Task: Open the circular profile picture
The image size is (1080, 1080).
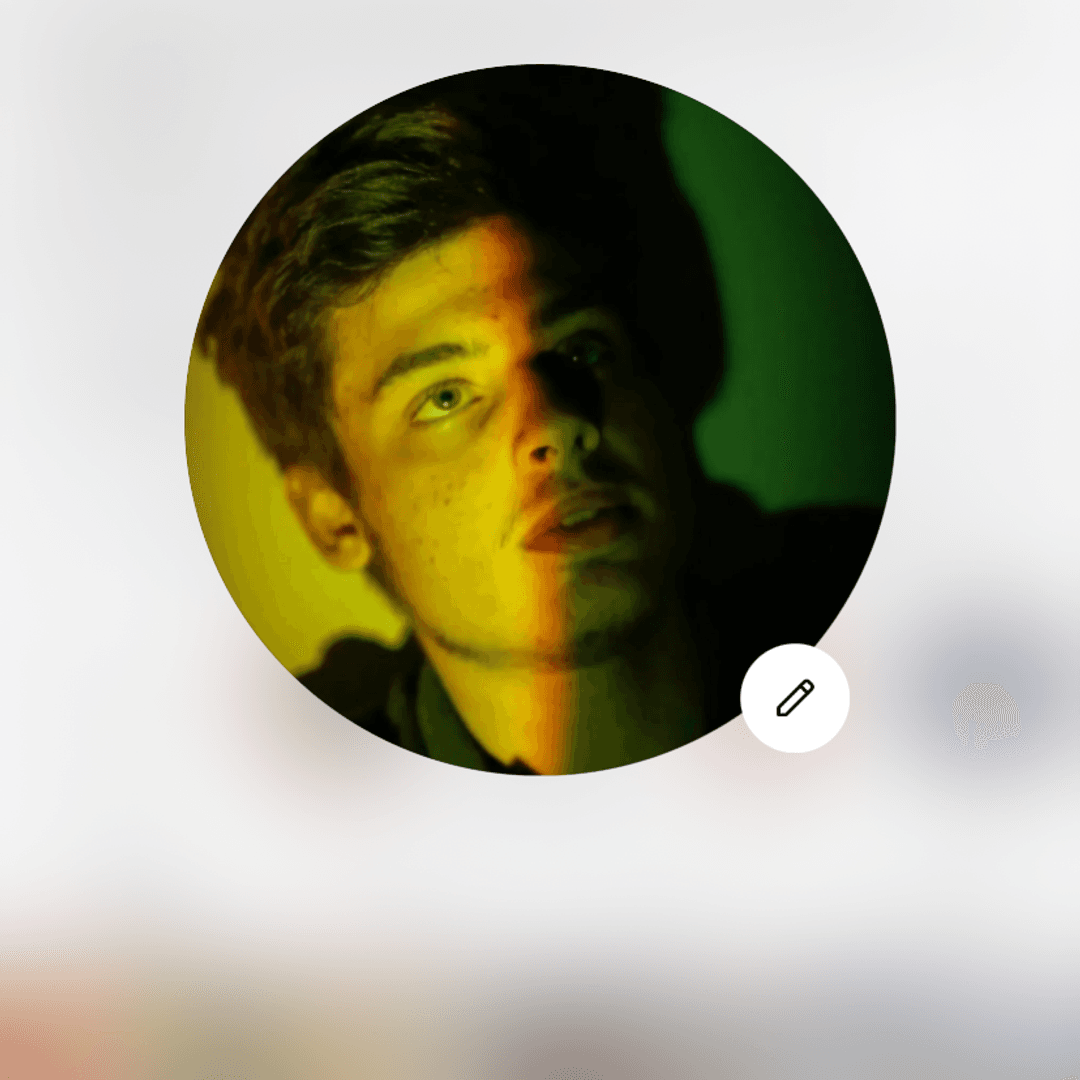Action: click(540, 419)
